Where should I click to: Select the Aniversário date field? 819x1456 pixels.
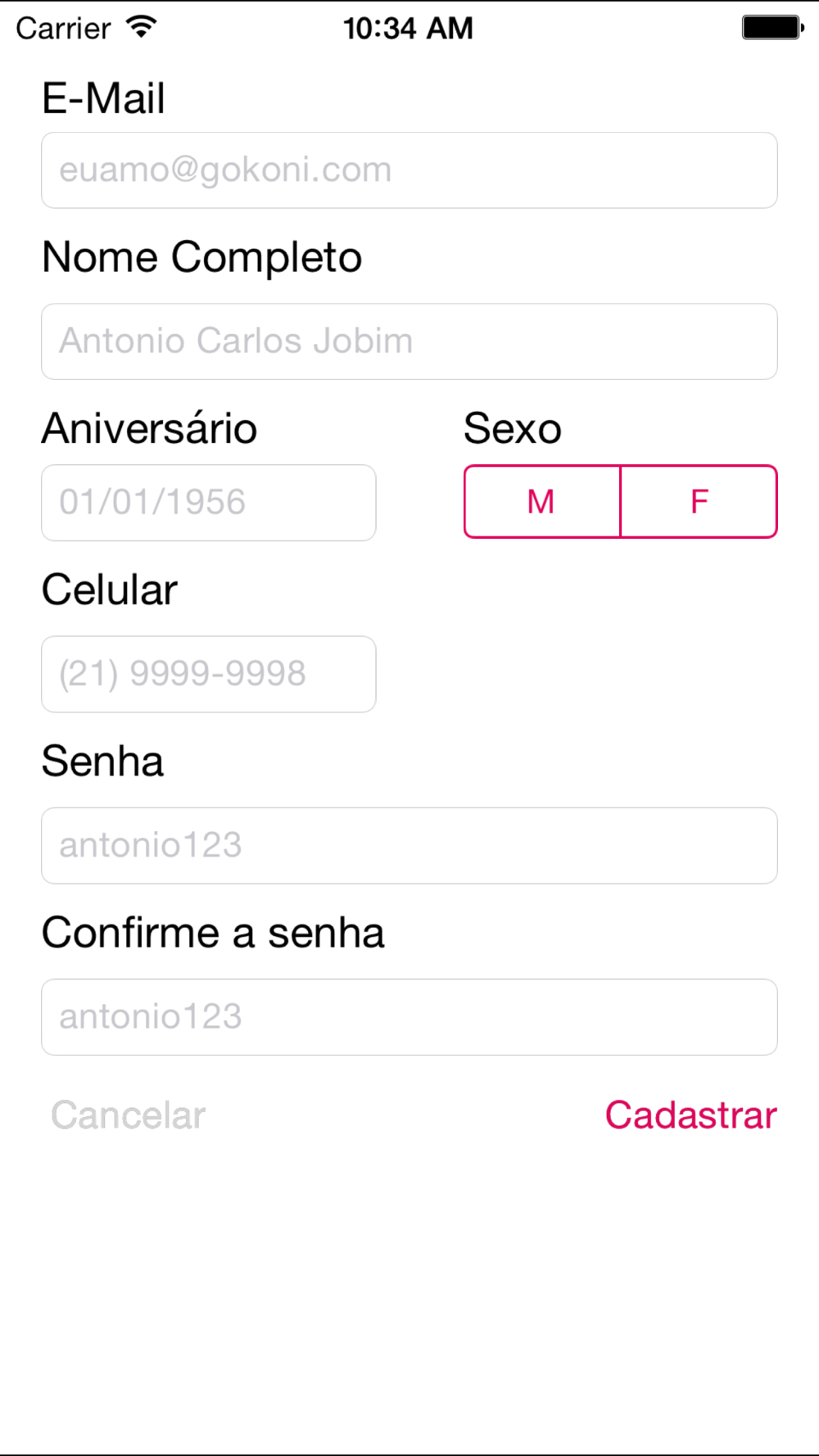pyautogui.click(x=209, y=503)
